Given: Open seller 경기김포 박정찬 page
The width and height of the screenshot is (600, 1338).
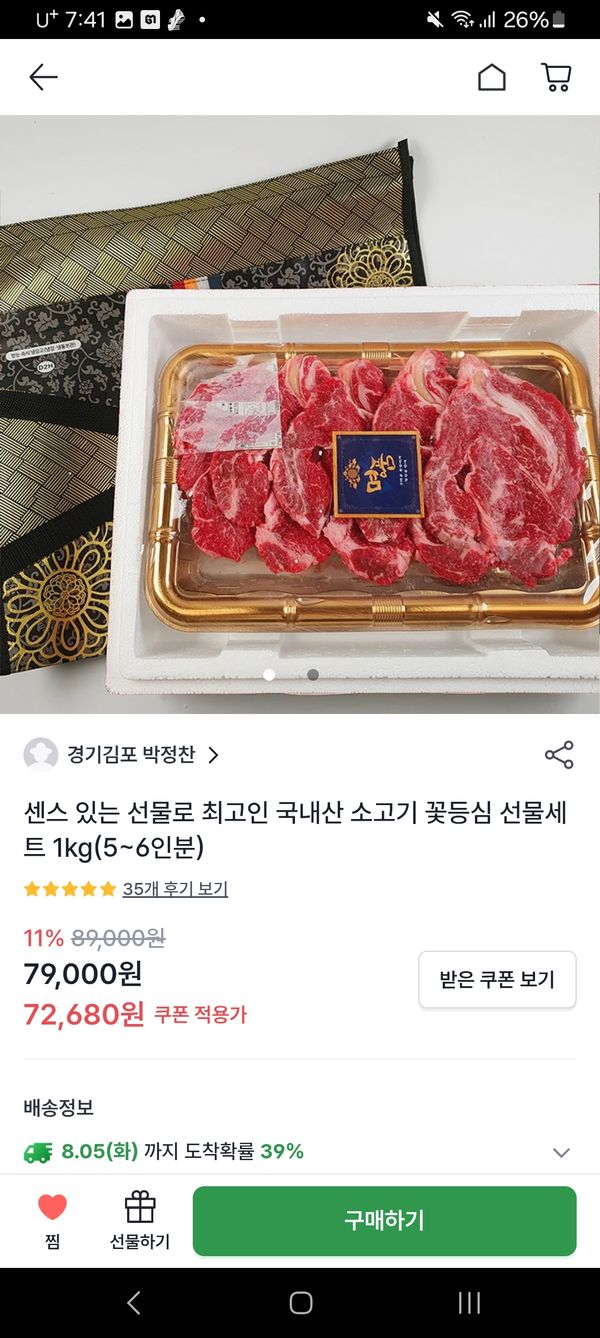Looking at the screenshot, I should 130,755.
